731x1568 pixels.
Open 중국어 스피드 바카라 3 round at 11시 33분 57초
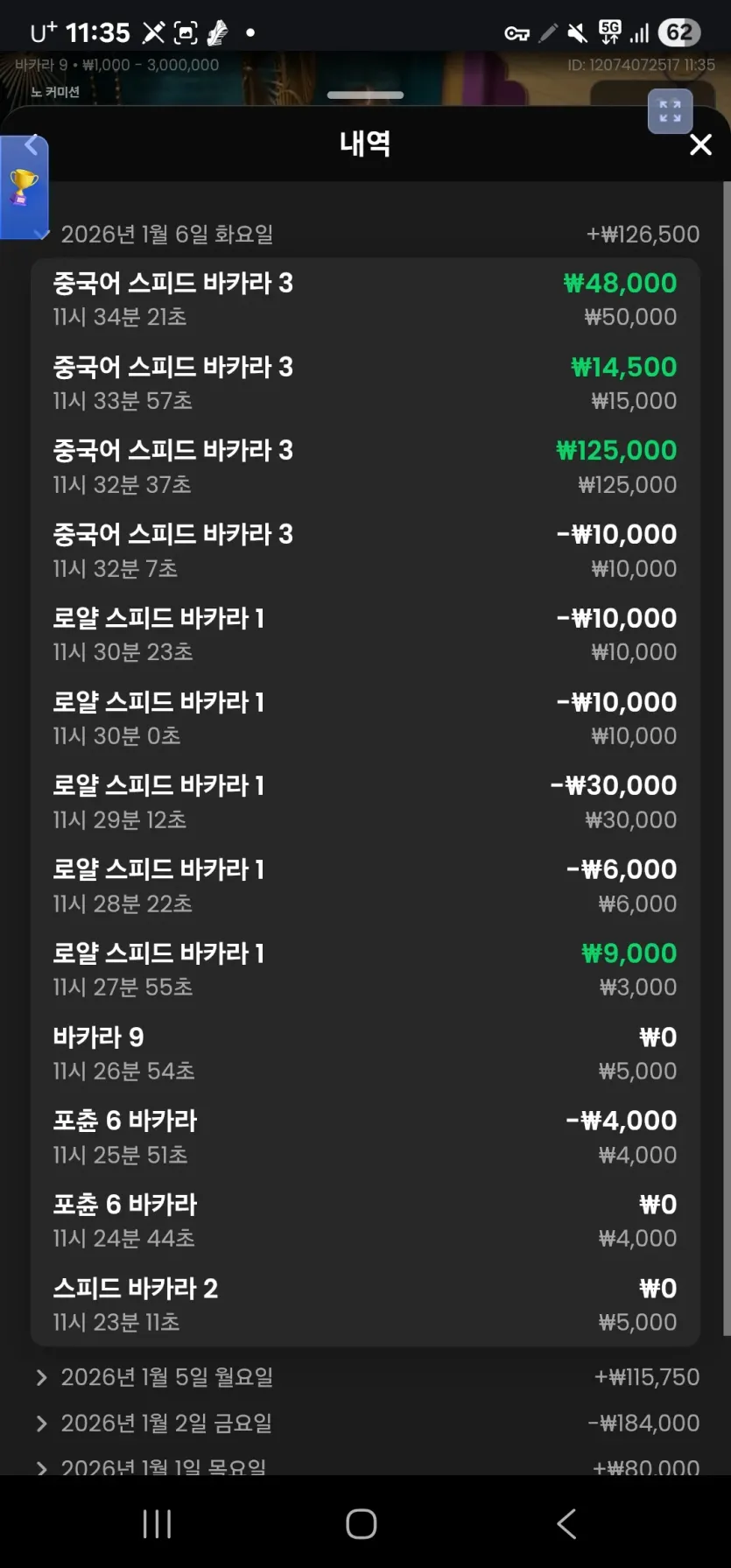365,383
